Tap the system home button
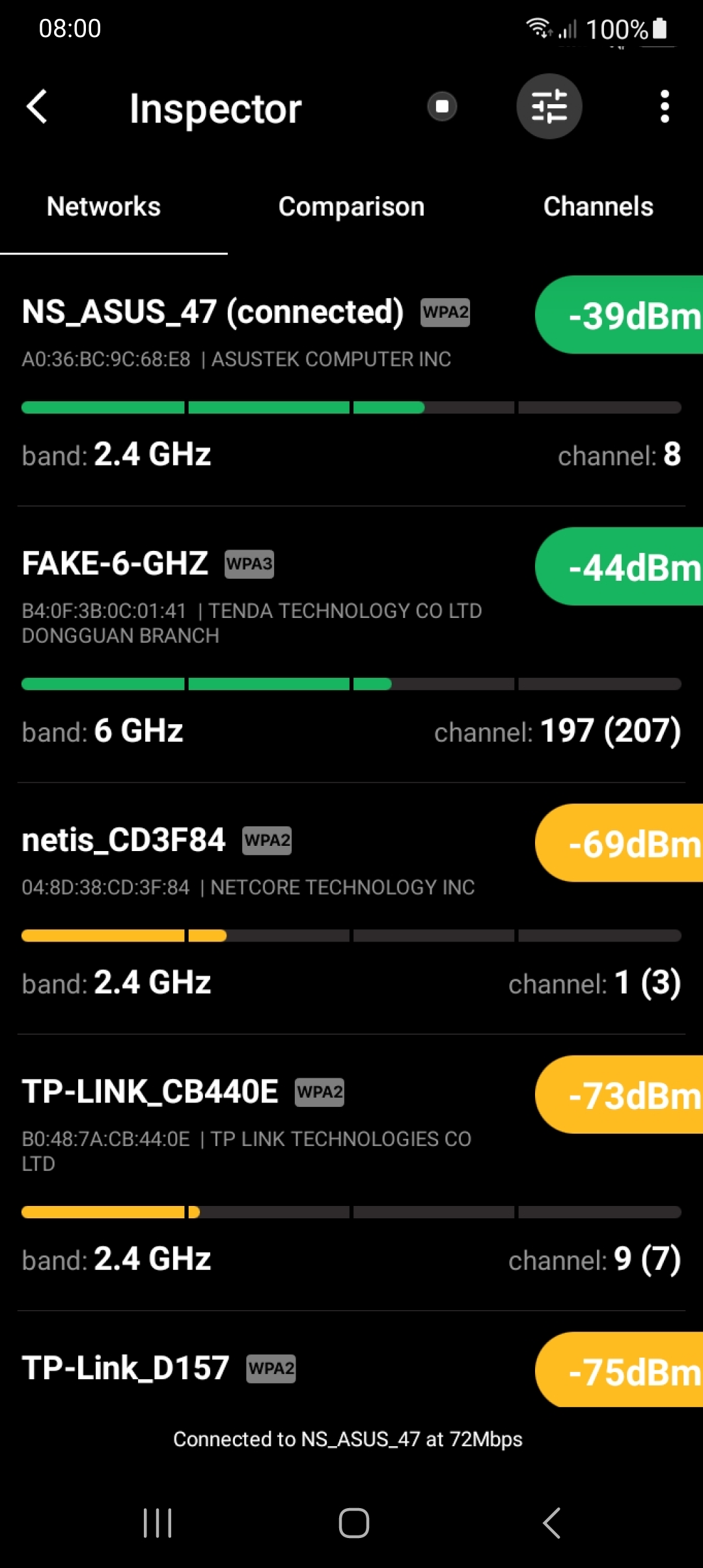 [x=354, y=1523]
